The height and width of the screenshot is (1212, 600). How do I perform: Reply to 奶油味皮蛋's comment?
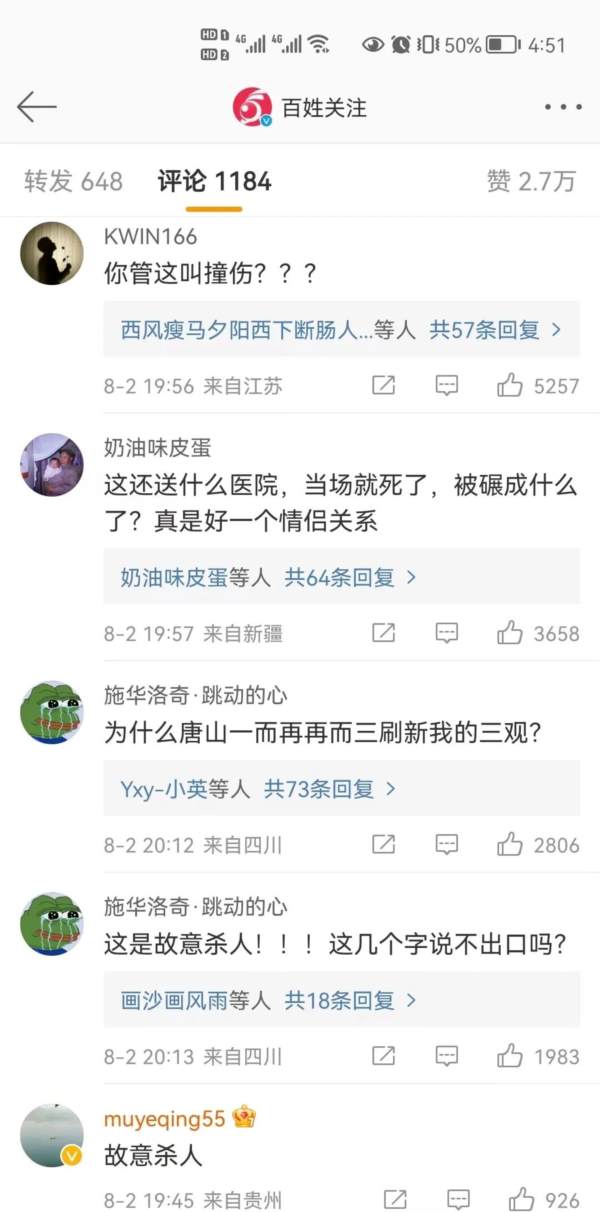pyautogui.click(x=447, y=633)
